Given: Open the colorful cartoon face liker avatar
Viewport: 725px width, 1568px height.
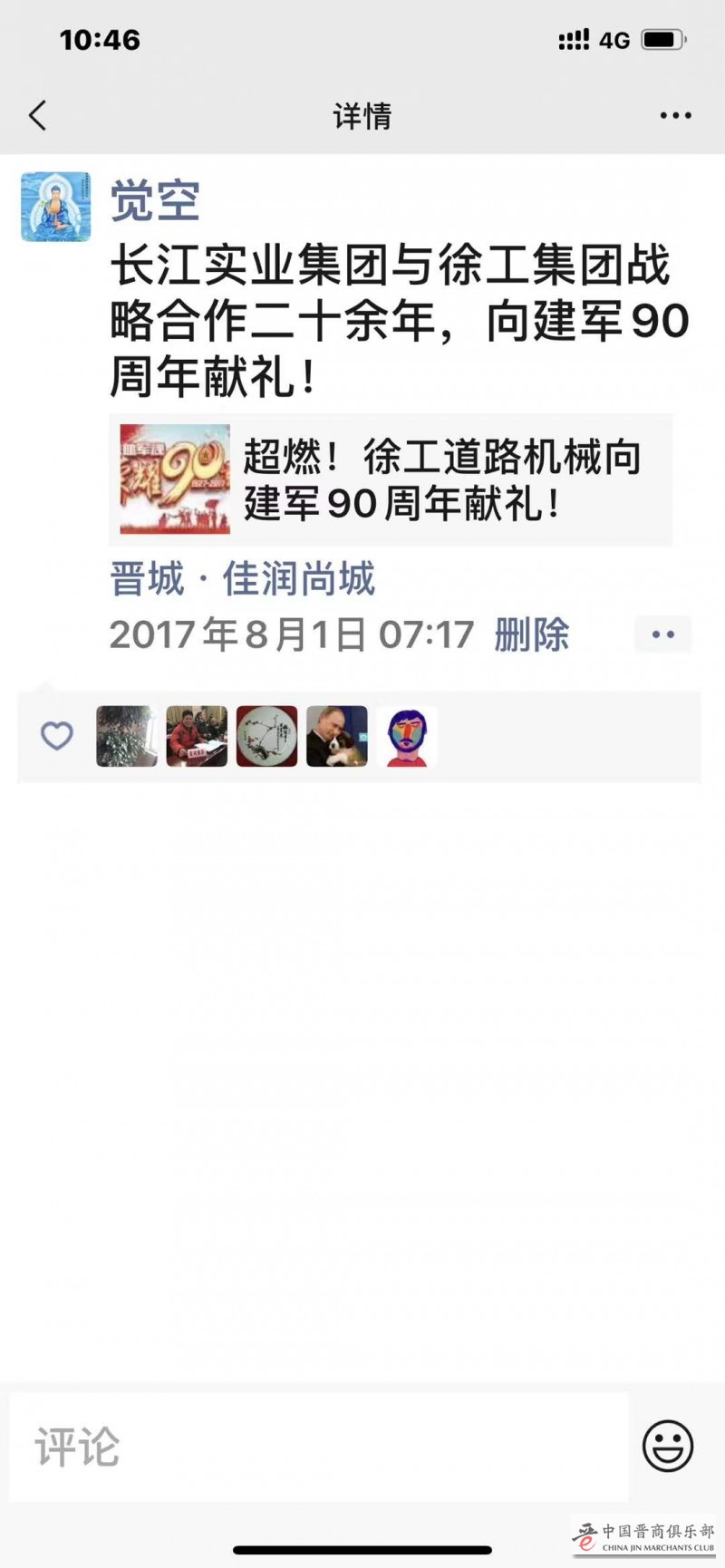Looking at the screenshot, I should 407,736.
